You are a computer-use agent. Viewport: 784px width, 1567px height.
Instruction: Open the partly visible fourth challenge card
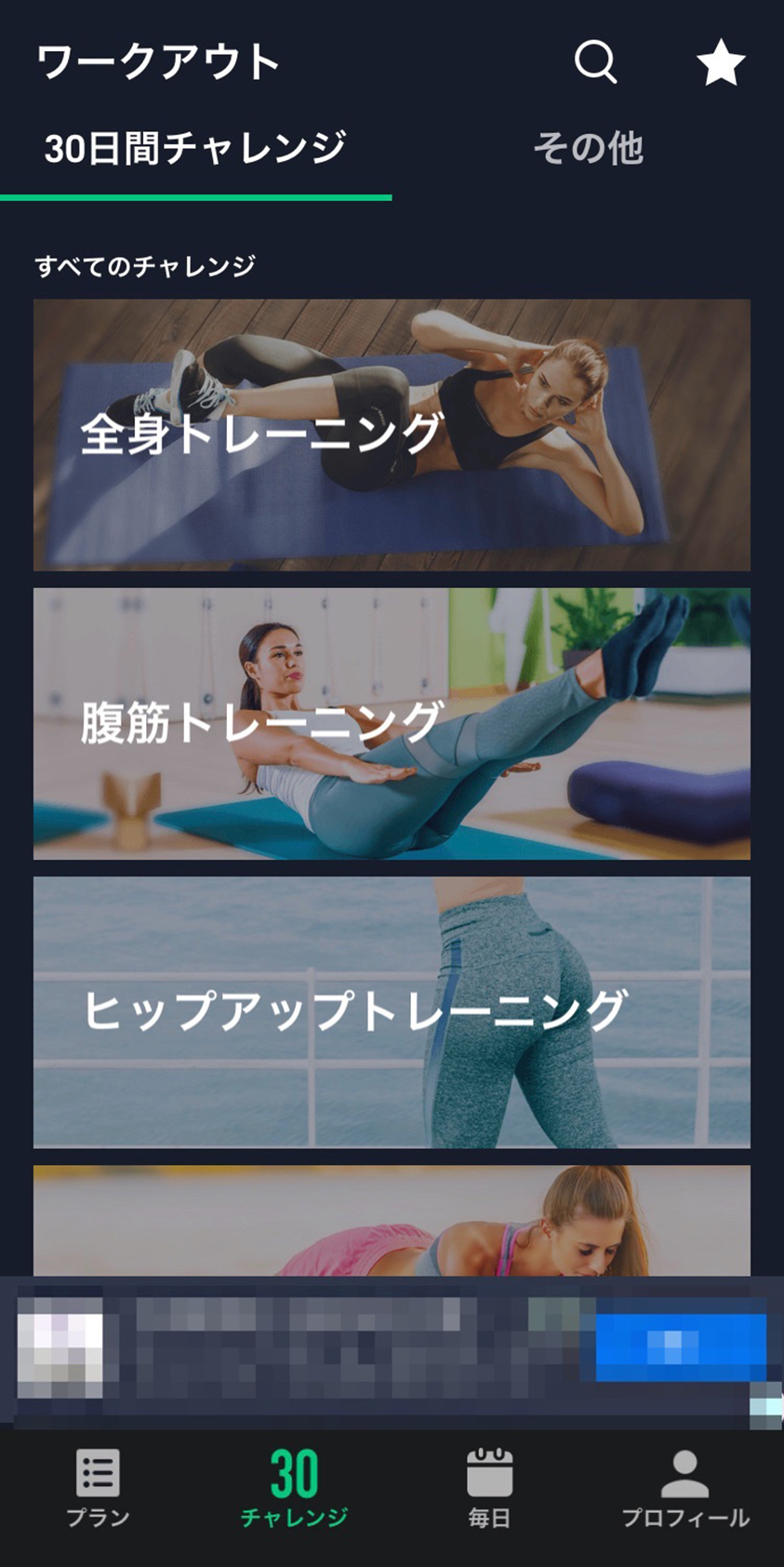point(392,1220)
